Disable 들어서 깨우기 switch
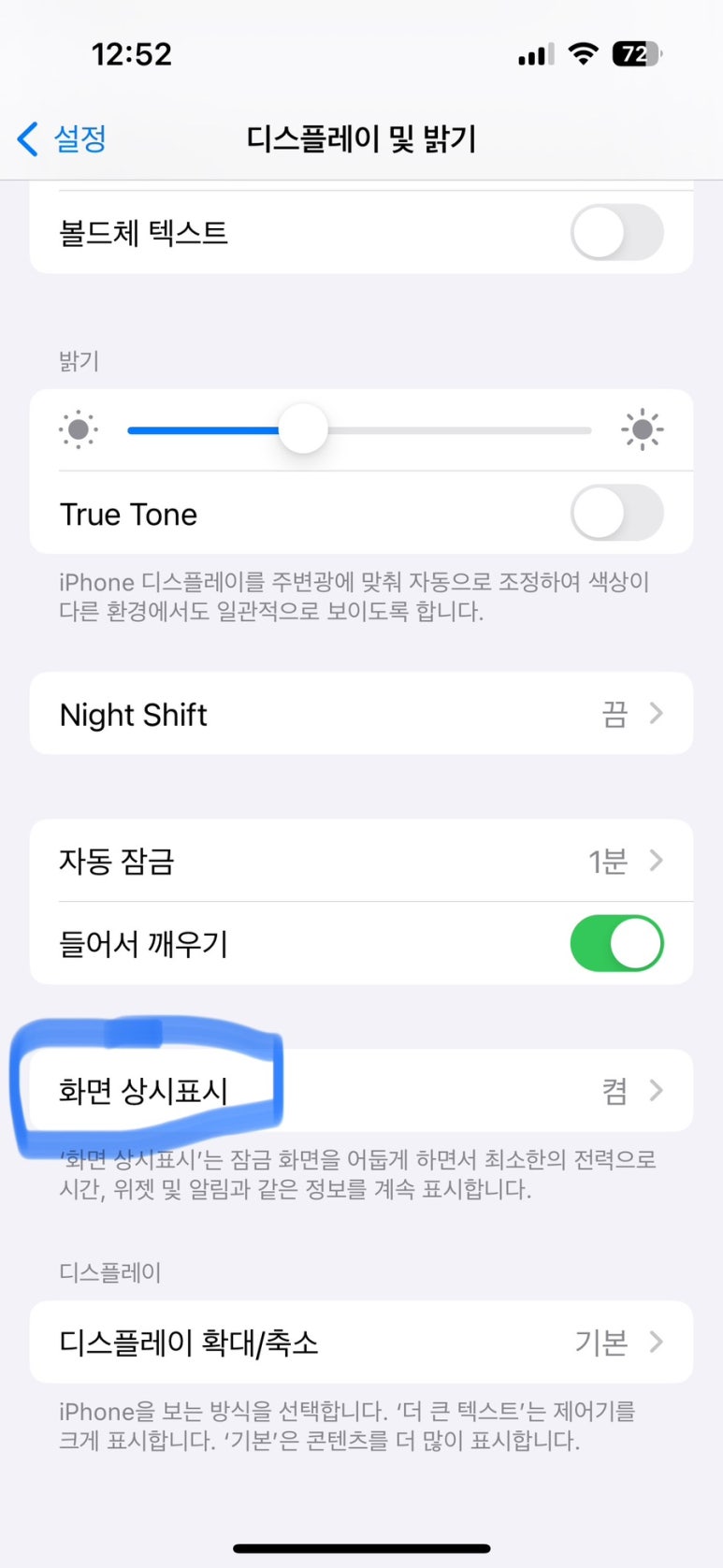This screenshot has height=1568, width=723. click(x=616, y=943)
